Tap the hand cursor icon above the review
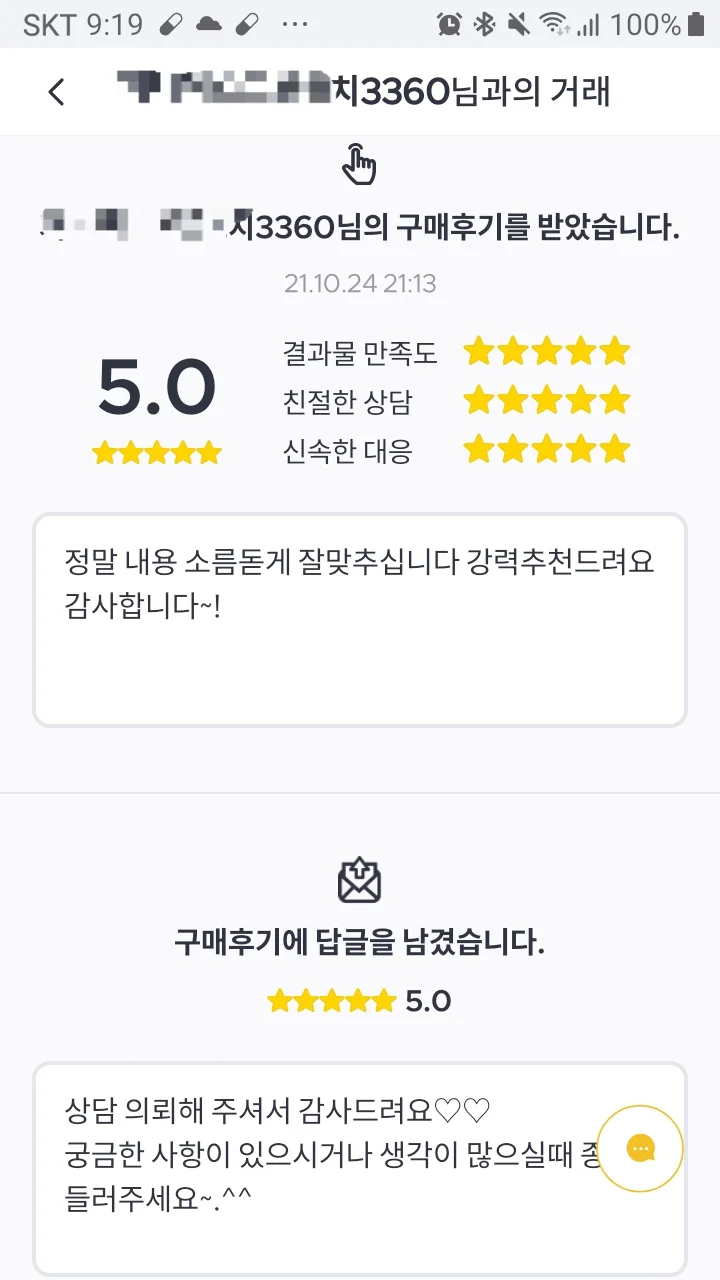Viewport: 720px width, 1280px height. [x=360, y=163]
